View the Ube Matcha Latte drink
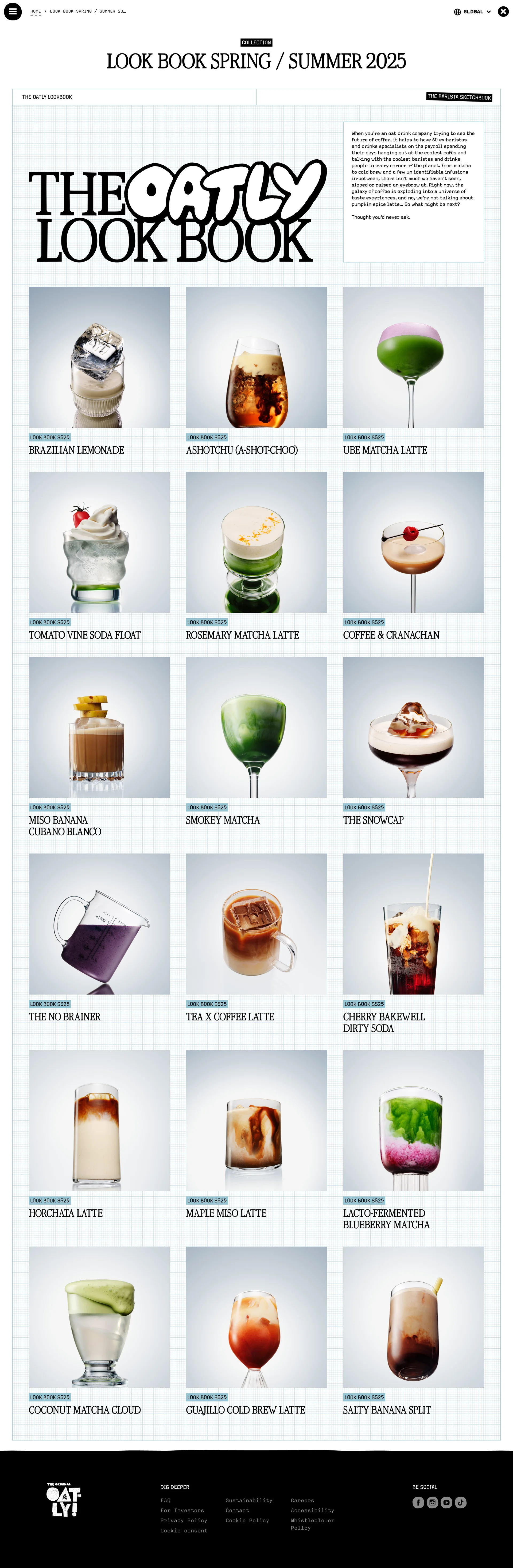This screenshot has height=1568, width=513. (x=413, y=357)
